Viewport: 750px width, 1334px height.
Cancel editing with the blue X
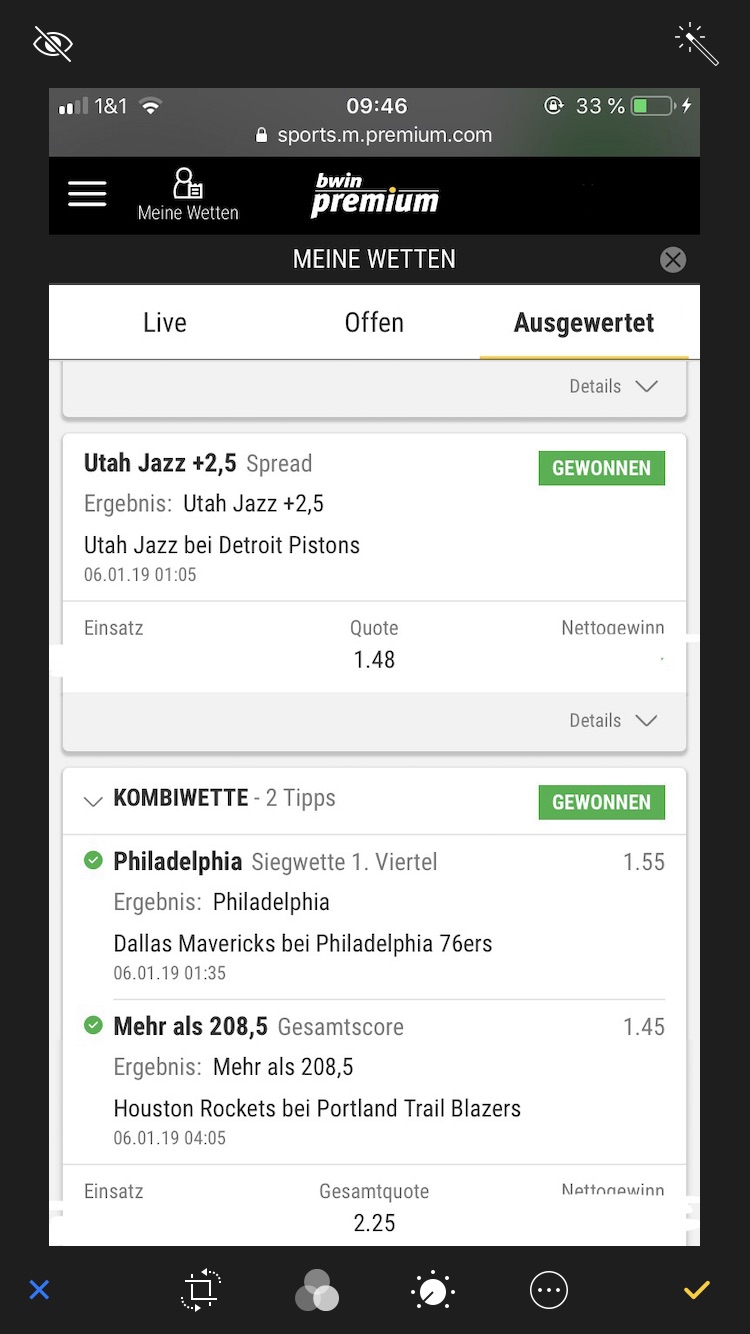click(39, 1290)
